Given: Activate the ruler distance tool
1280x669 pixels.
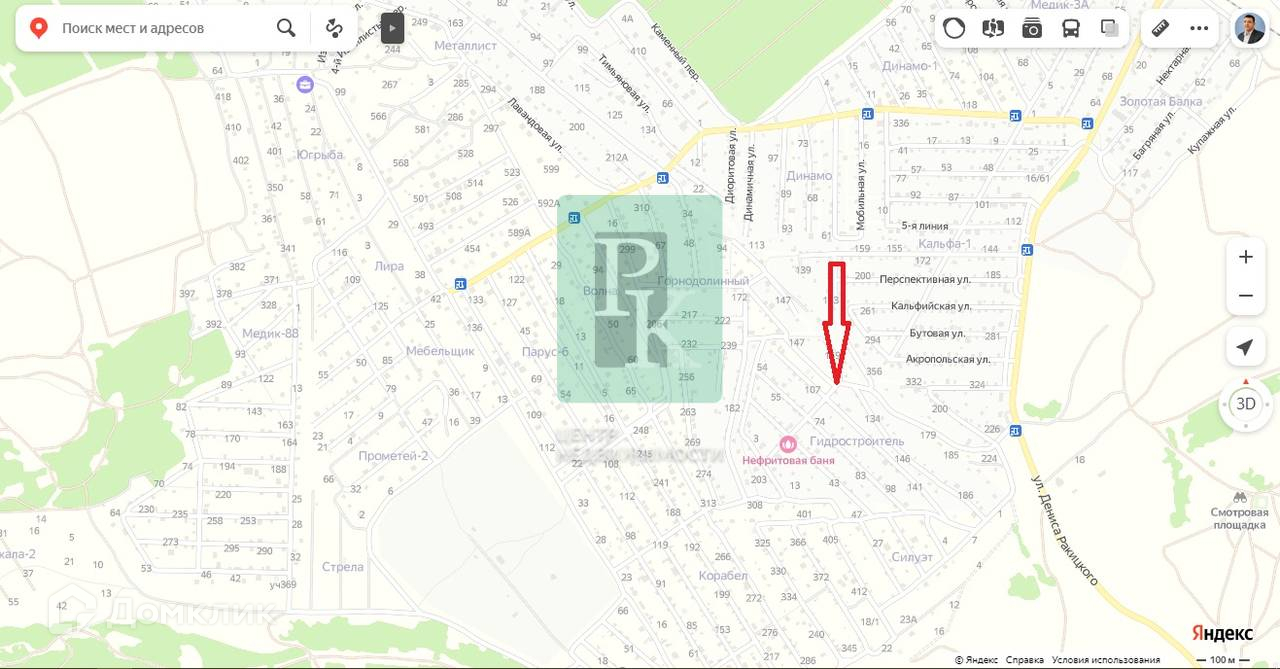Looking at the screenshot, I should tap(1161, 28).
